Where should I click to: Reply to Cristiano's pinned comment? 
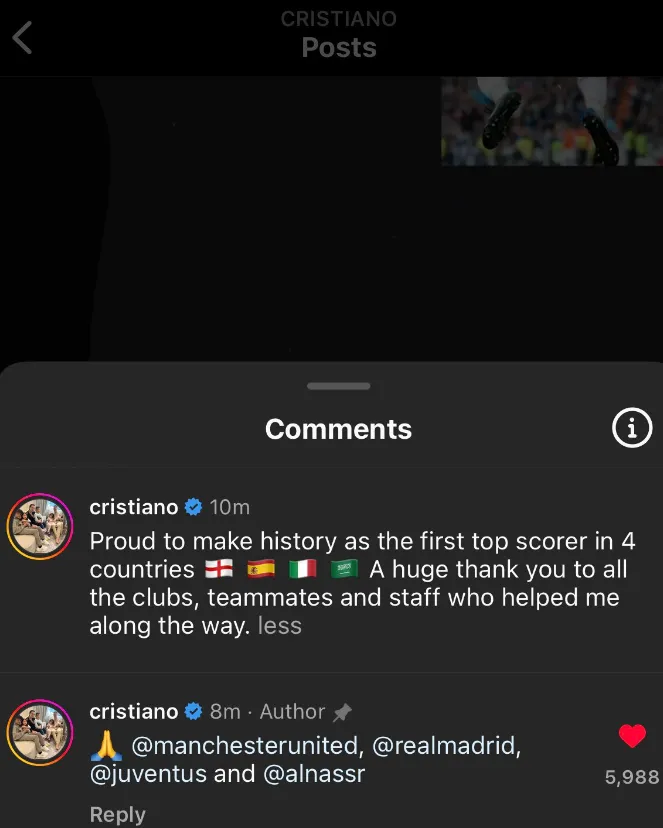point(117,814)
